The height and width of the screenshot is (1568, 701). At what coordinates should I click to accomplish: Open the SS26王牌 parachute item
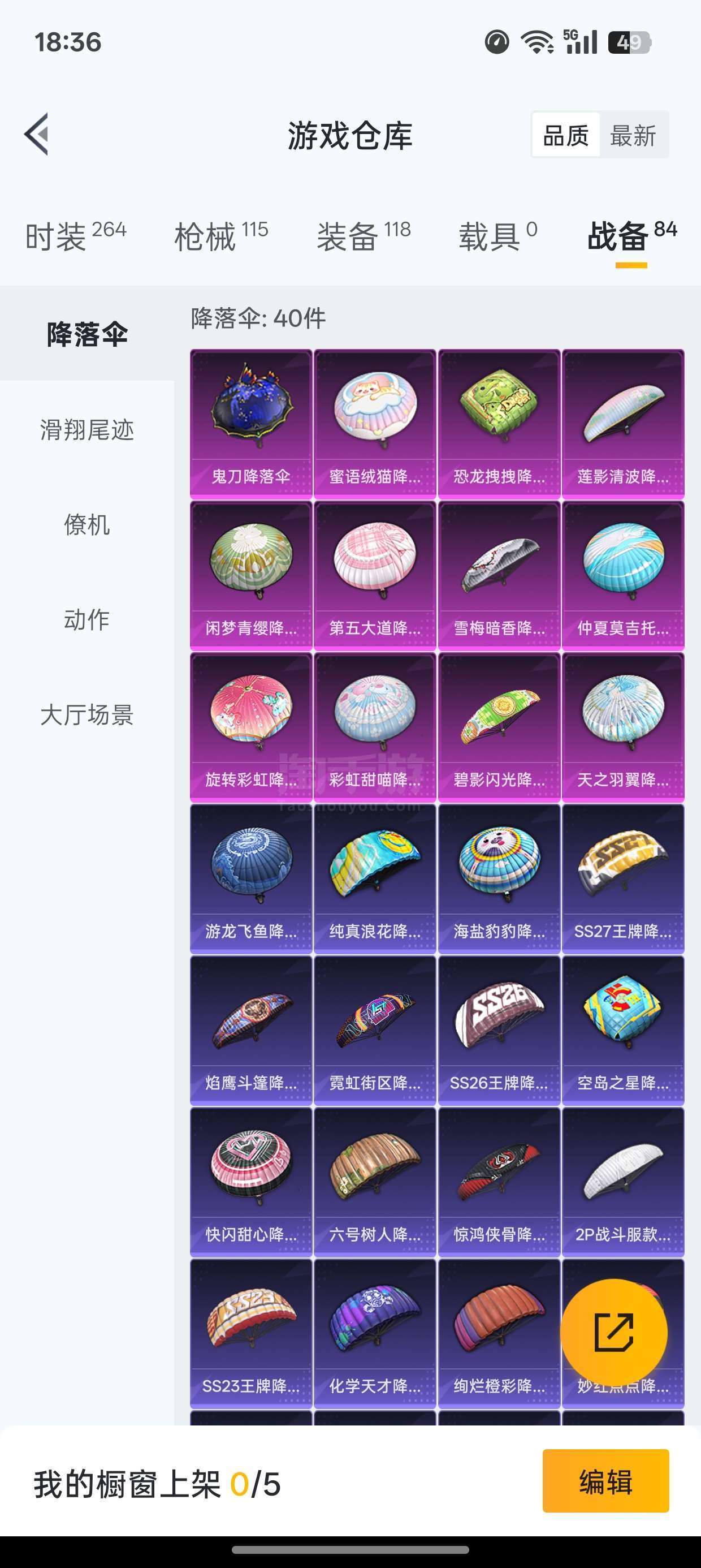[x=499, y=1030]
